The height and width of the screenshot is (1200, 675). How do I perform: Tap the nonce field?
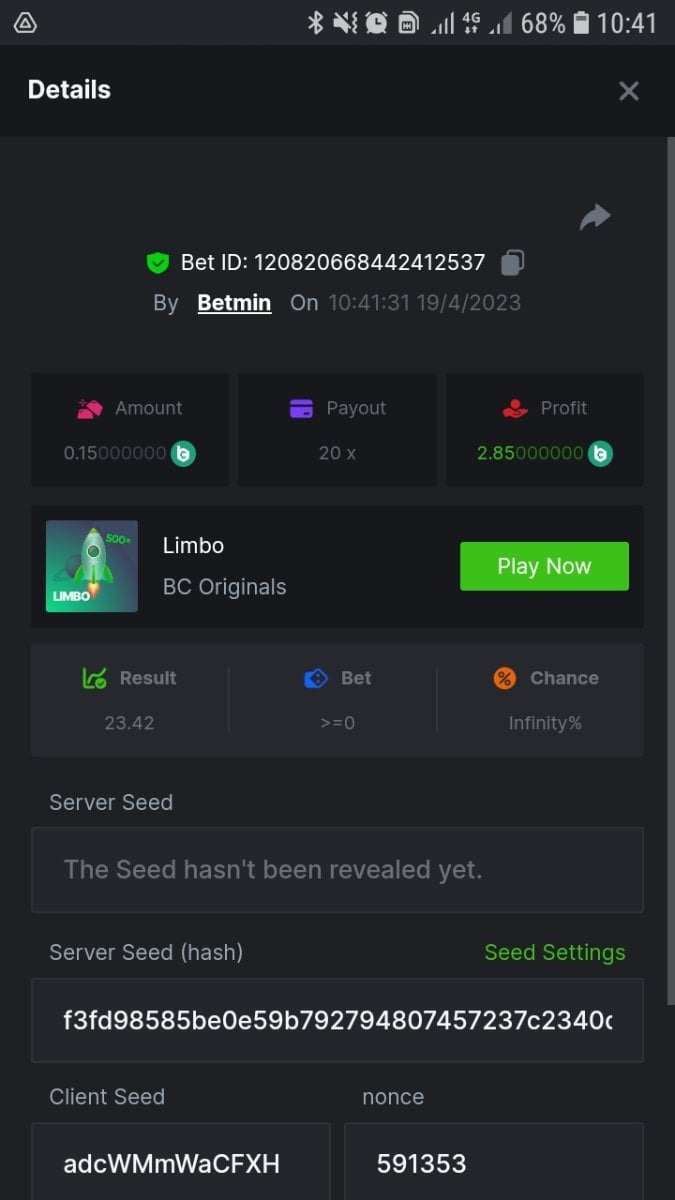(493, 1163)
